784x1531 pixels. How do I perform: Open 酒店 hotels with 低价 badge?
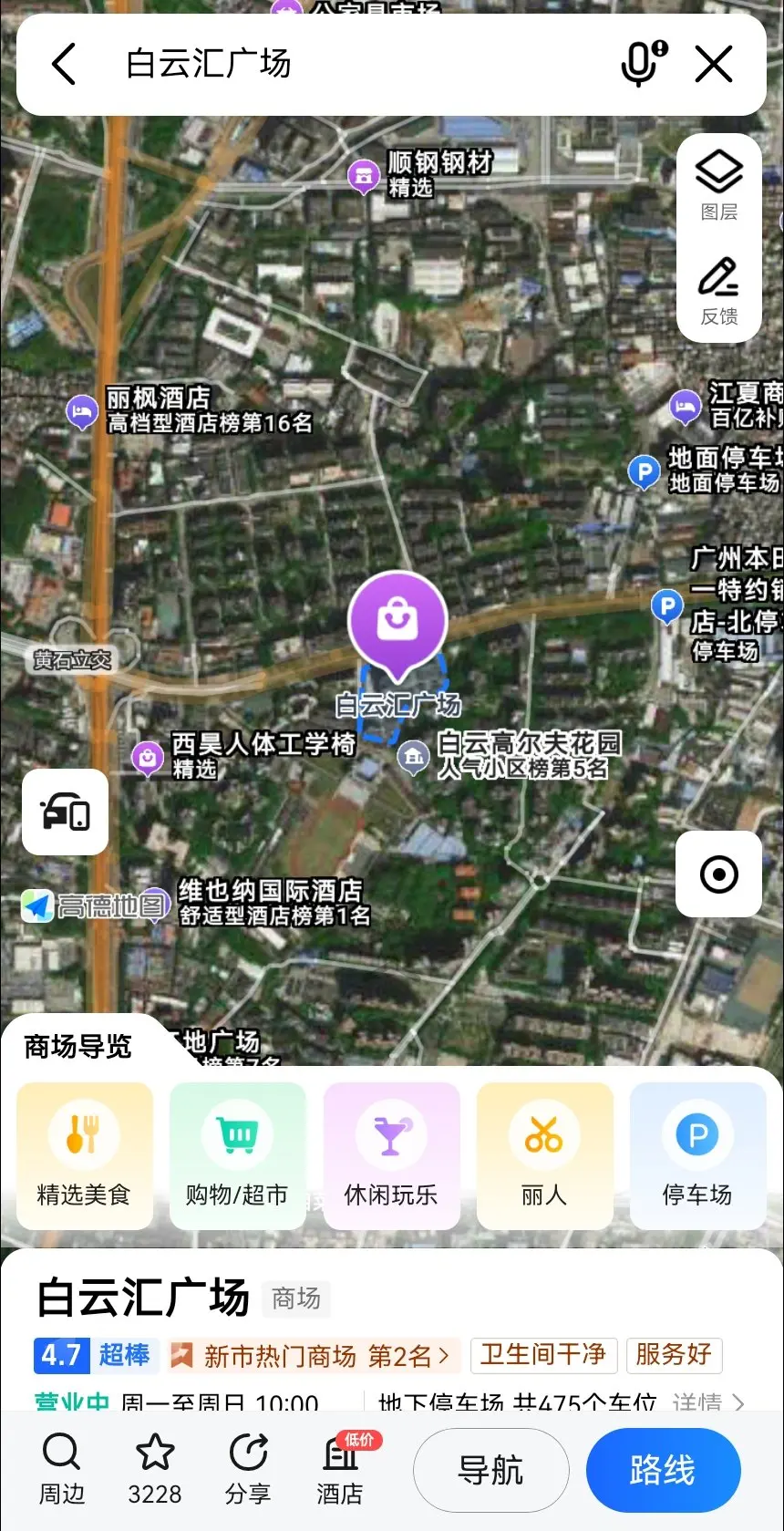click(x=342, y=1469)
